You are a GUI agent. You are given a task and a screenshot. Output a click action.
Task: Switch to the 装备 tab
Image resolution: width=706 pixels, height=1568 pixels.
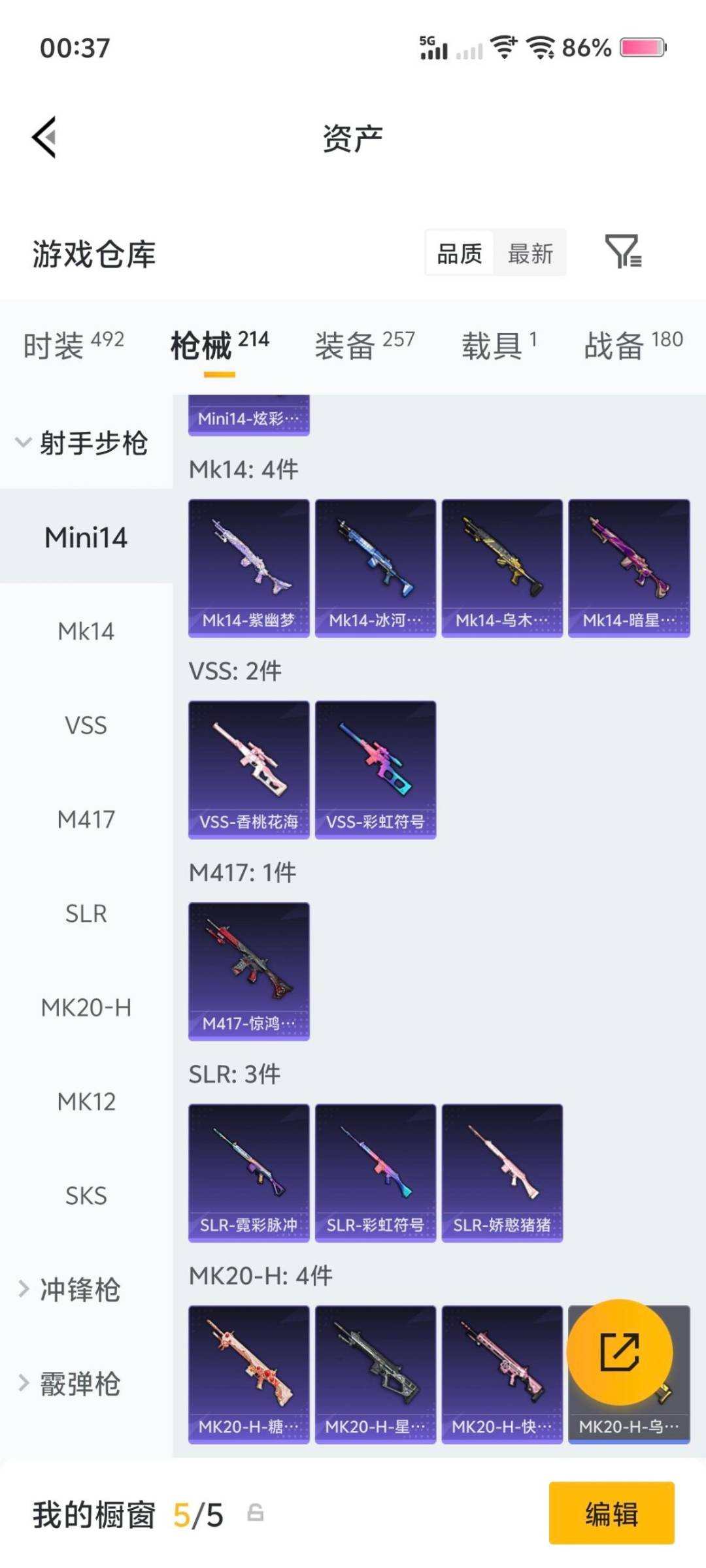tap(364, 345)
